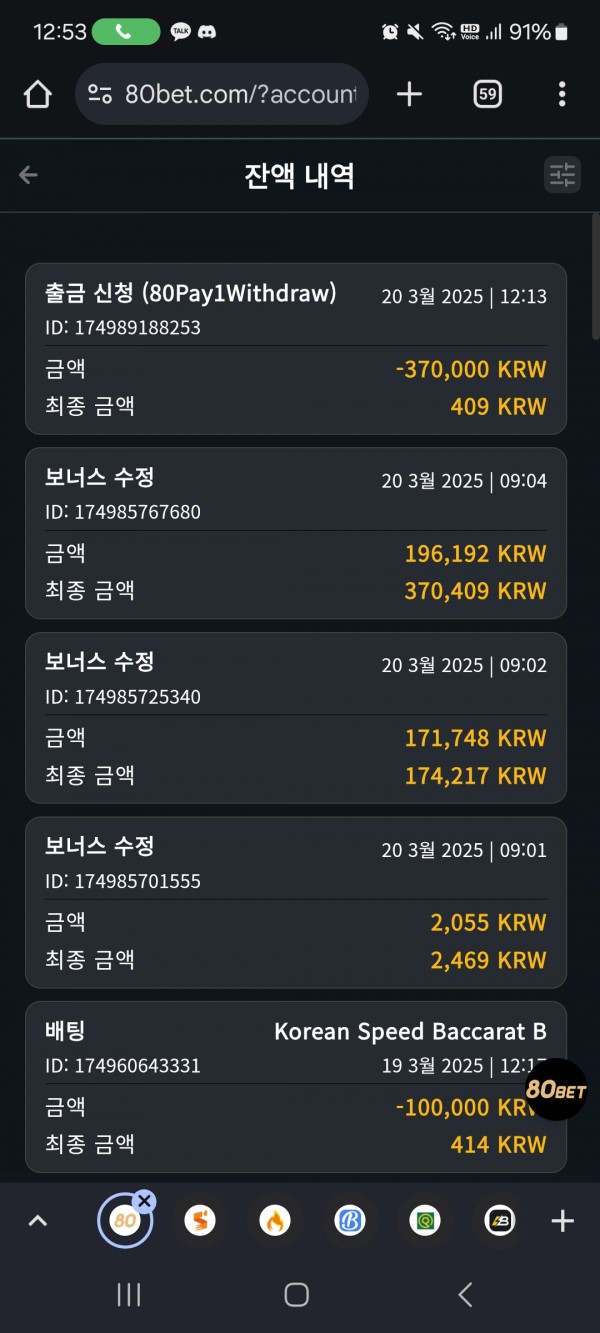Switch to the yellow ZB tab
The width and height of the screenshot is (600, 1333).
[x=499, y=1220]
